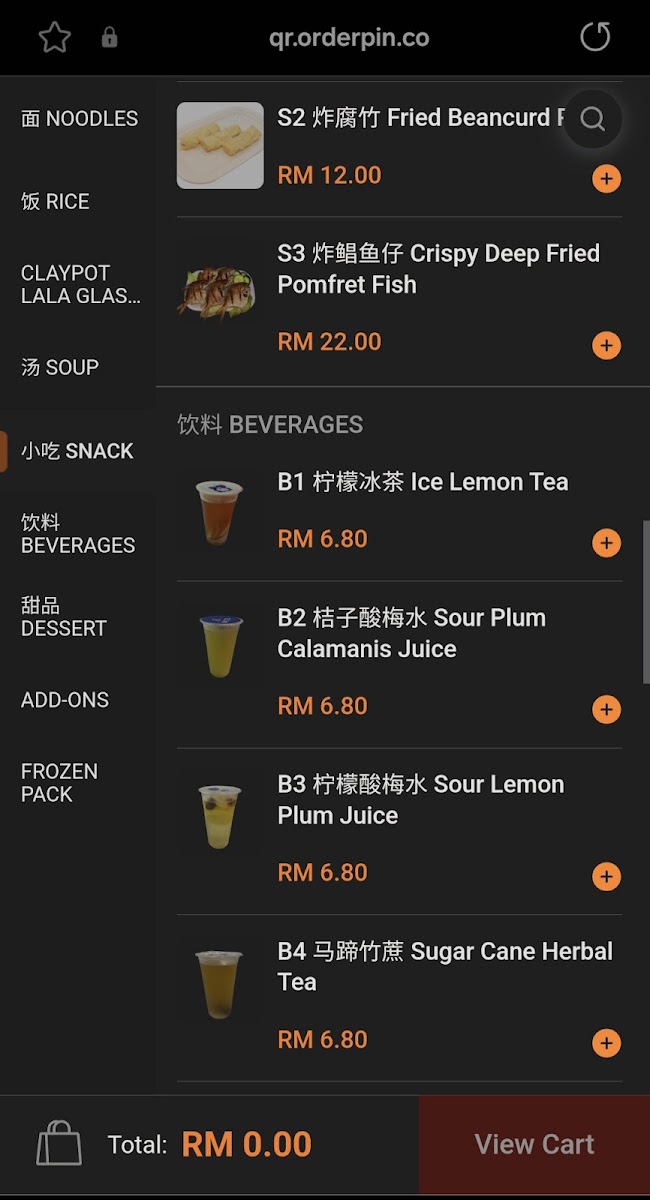This screenshot has width=650, height=1200.
Task: Add B2 Sour Plum Calamansi Juice
Action: (606, 710)
